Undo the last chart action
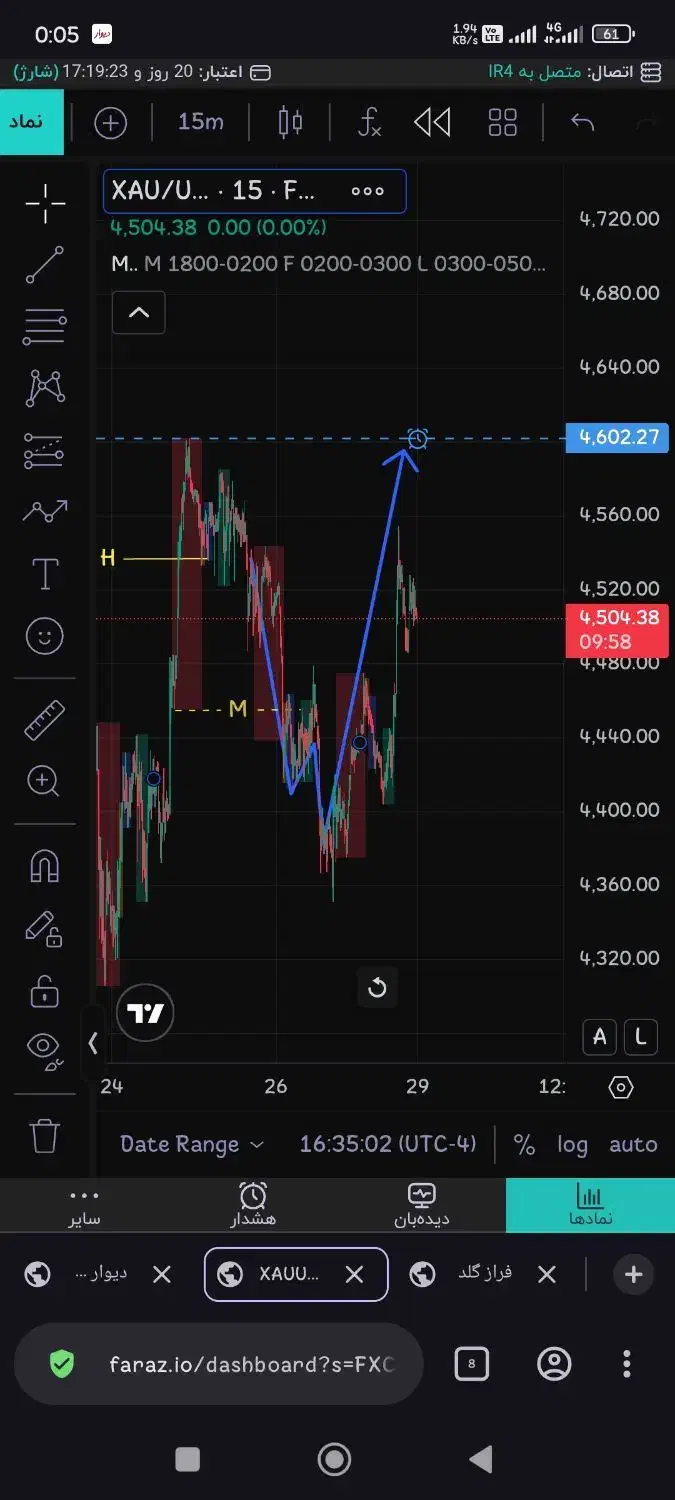 [x=582, y=122]
